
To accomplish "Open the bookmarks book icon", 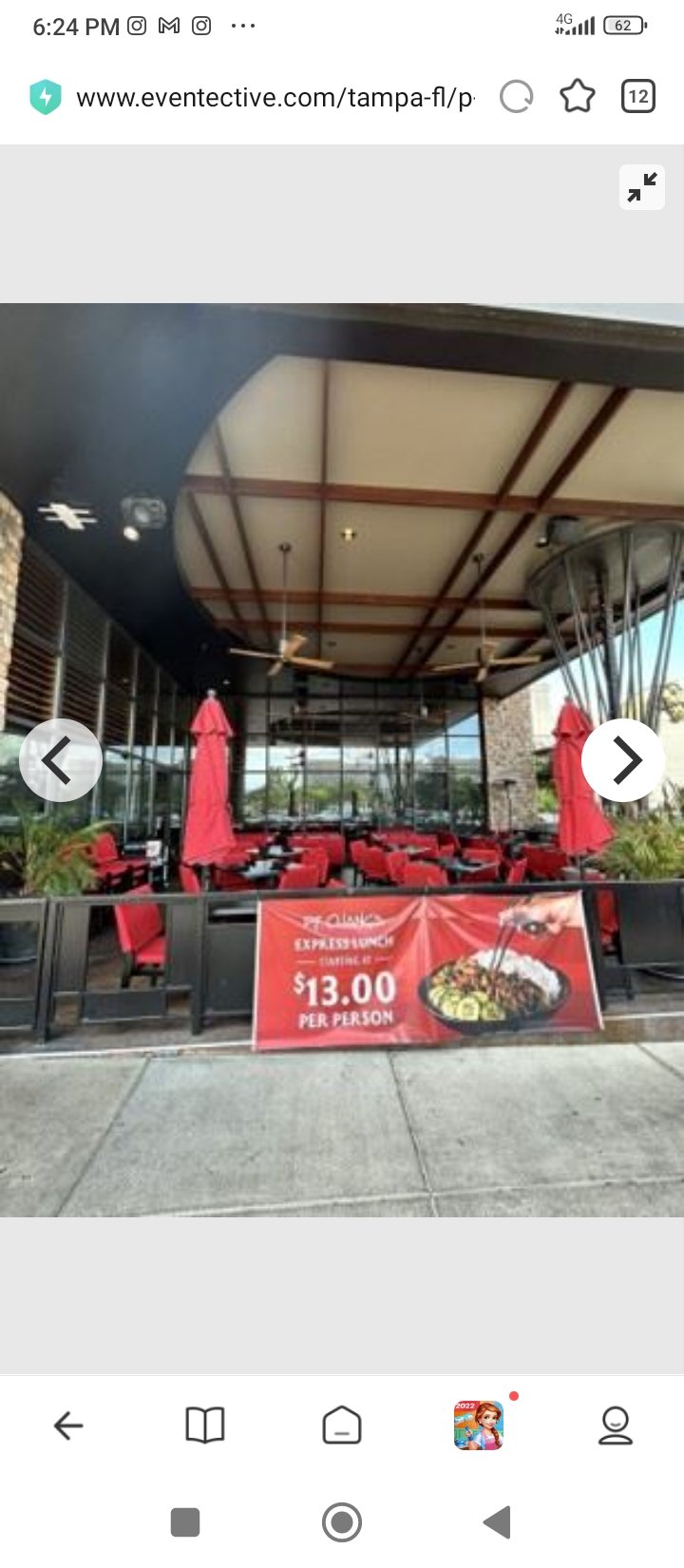I will [205, 1425].
